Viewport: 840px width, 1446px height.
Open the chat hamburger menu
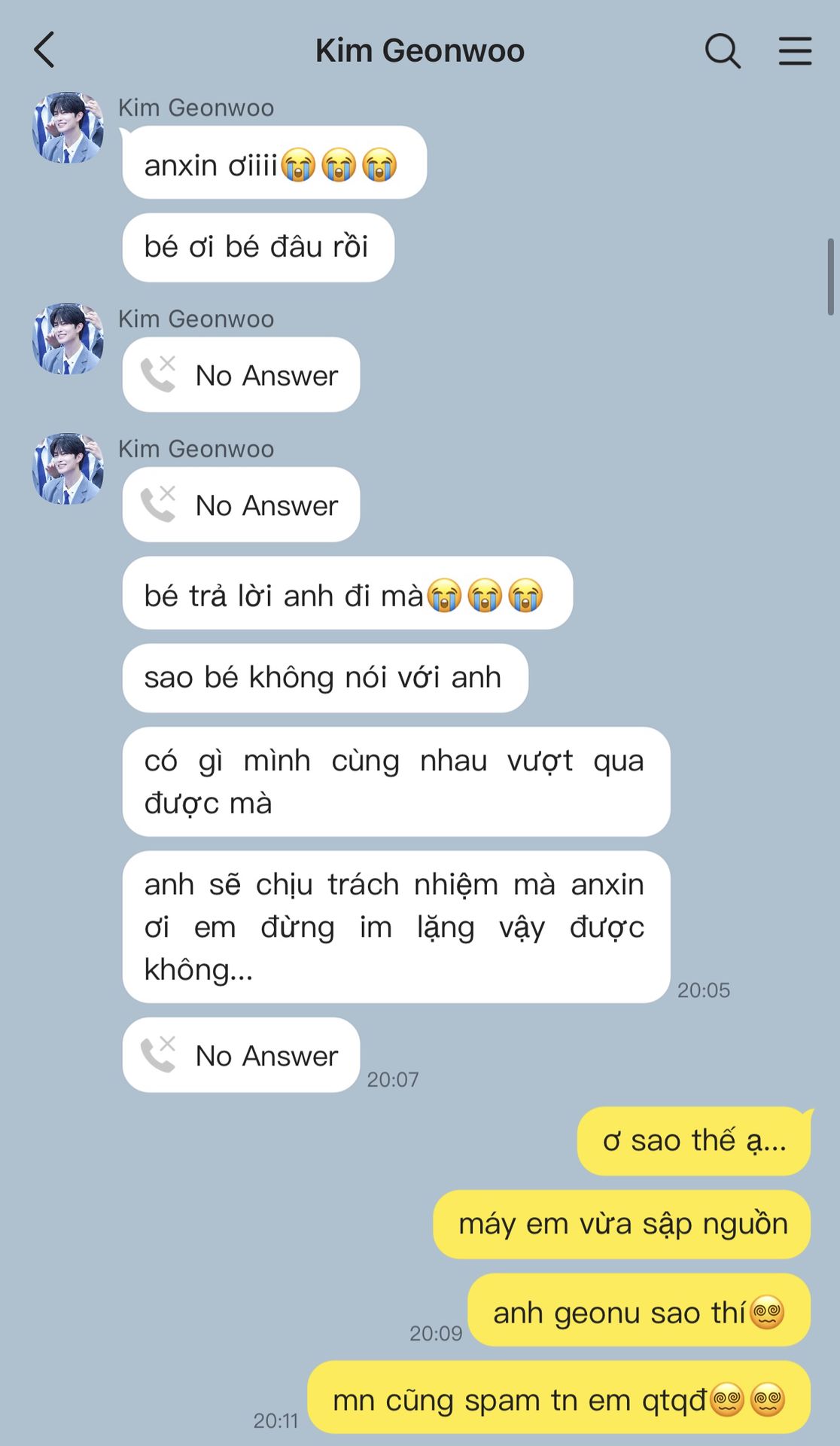click(794, 51)
